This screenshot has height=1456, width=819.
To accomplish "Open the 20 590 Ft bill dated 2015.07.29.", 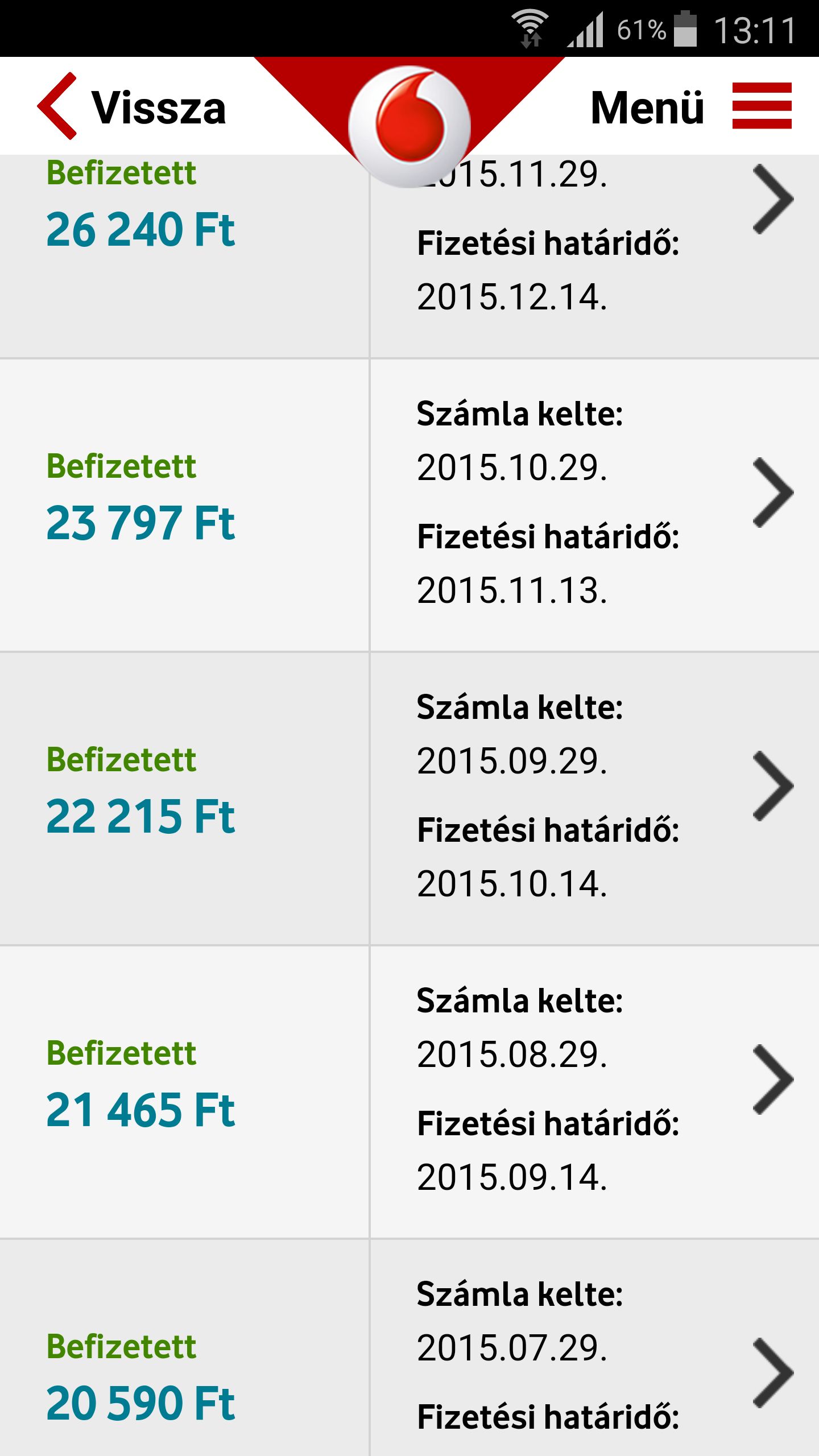I will coord(409,1348).
